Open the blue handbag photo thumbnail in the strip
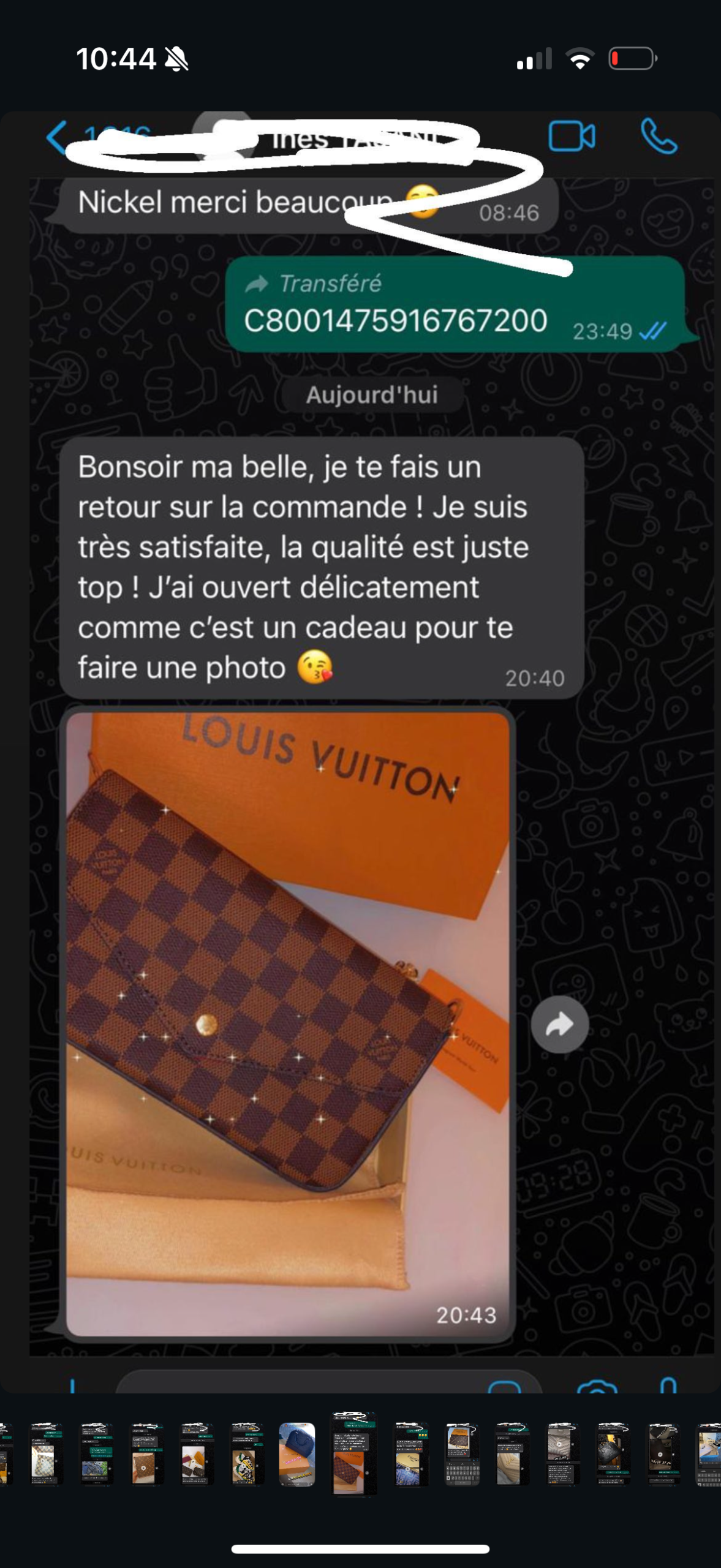This screenshot has width=721, height=1568. (297, 1454)
